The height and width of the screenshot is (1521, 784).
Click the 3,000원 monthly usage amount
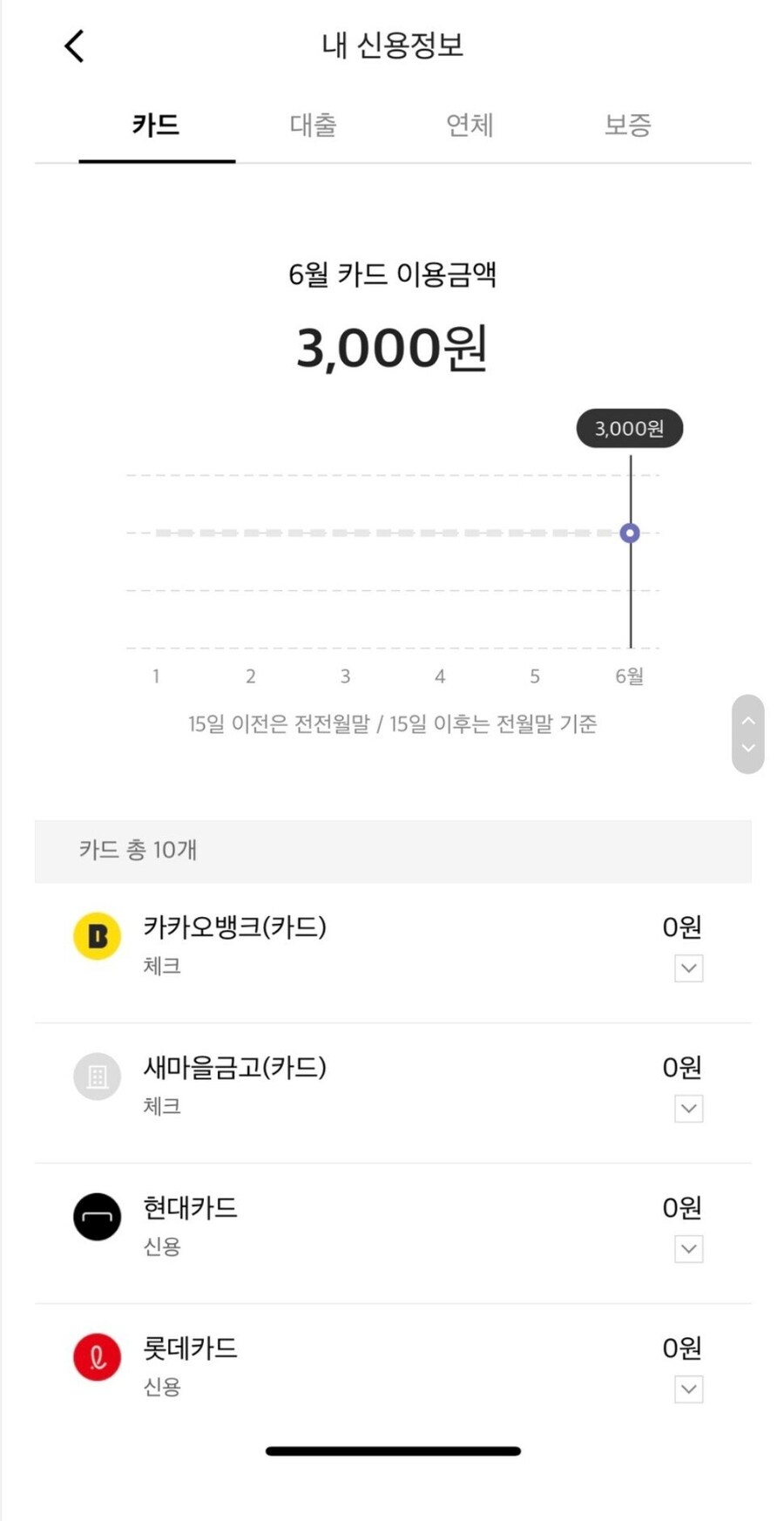tap(391, 348)
